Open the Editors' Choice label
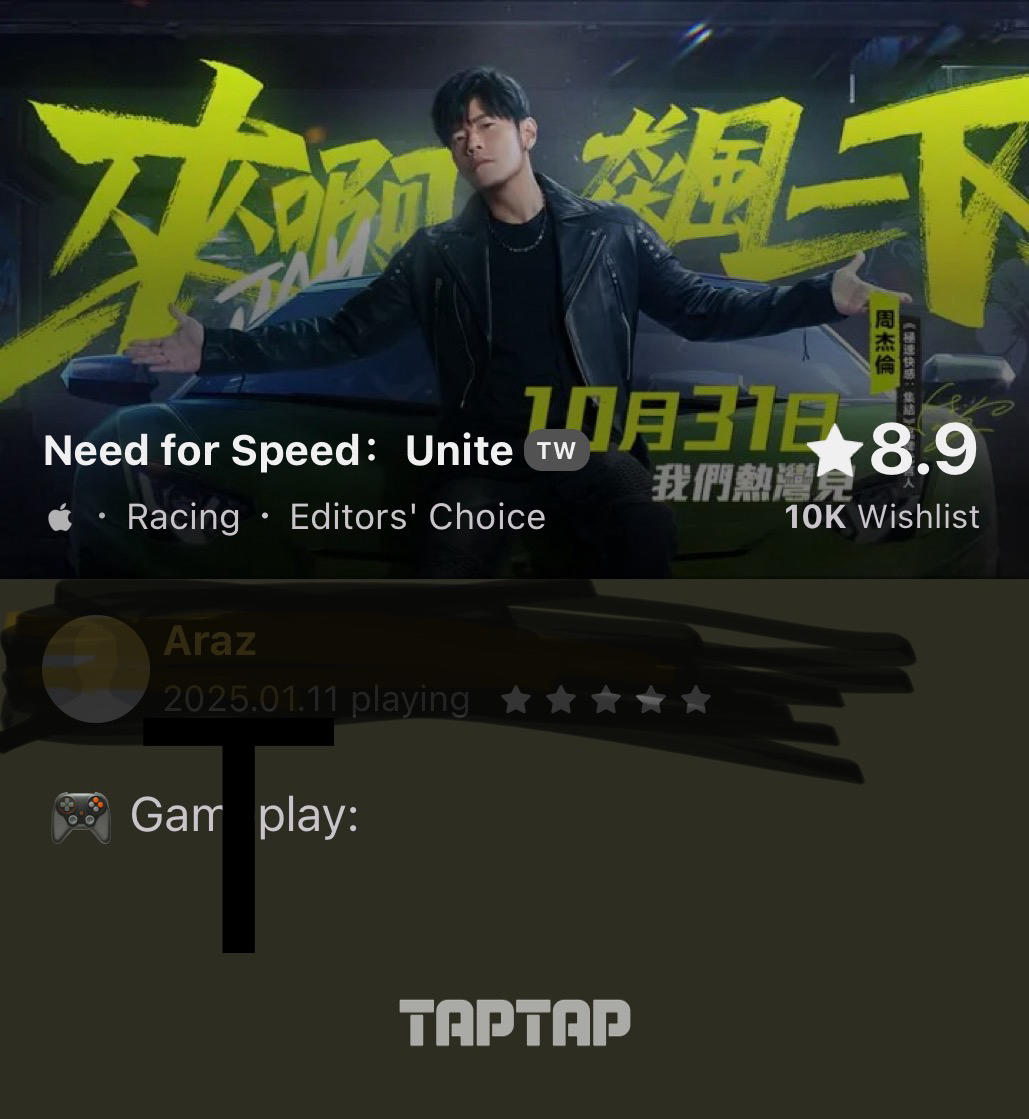 [416, 517]
